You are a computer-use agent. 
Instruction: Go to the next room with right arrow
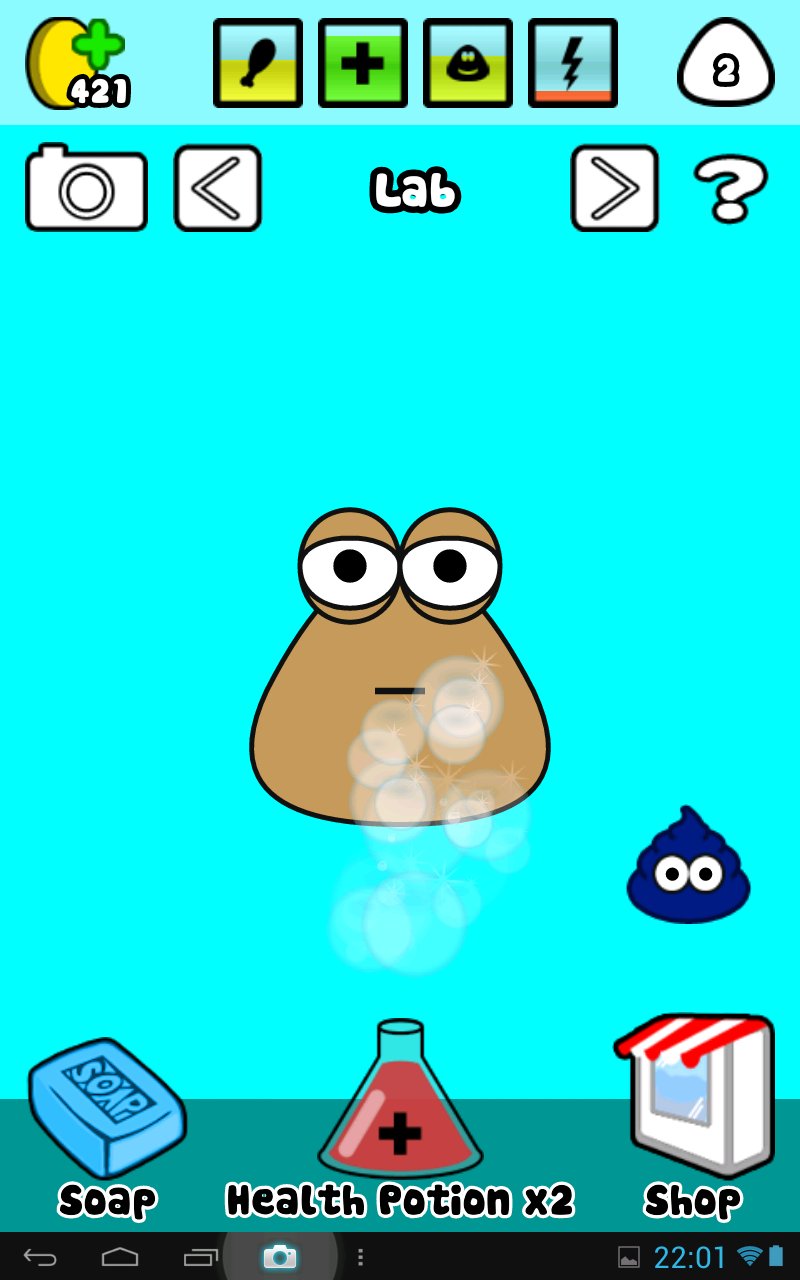pyautogui.click(x=614, y=188)
